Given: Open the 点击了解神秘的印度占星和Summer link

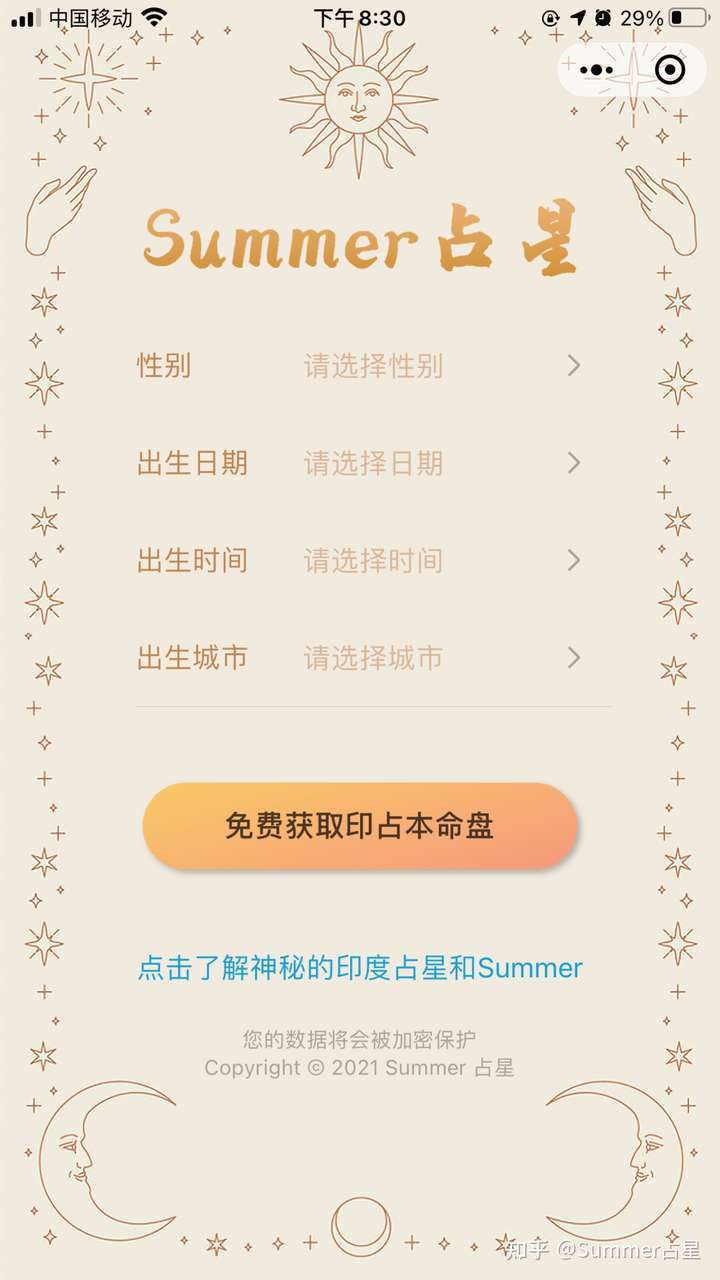Looking at the screenshot, I should (x=360, y=968).
